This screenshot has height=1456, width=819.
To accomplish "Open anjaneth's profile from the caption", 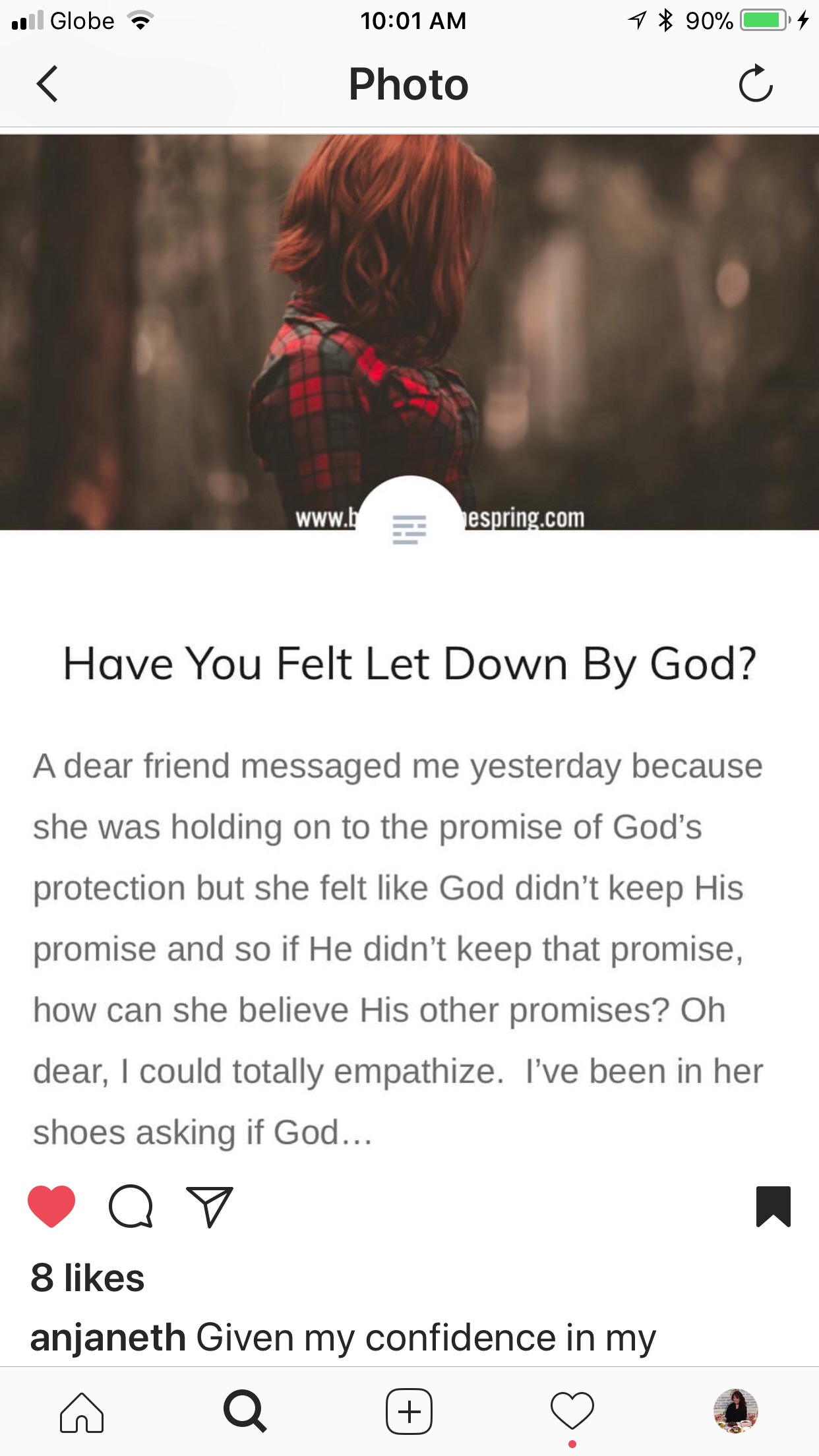I will [108, 1338].
